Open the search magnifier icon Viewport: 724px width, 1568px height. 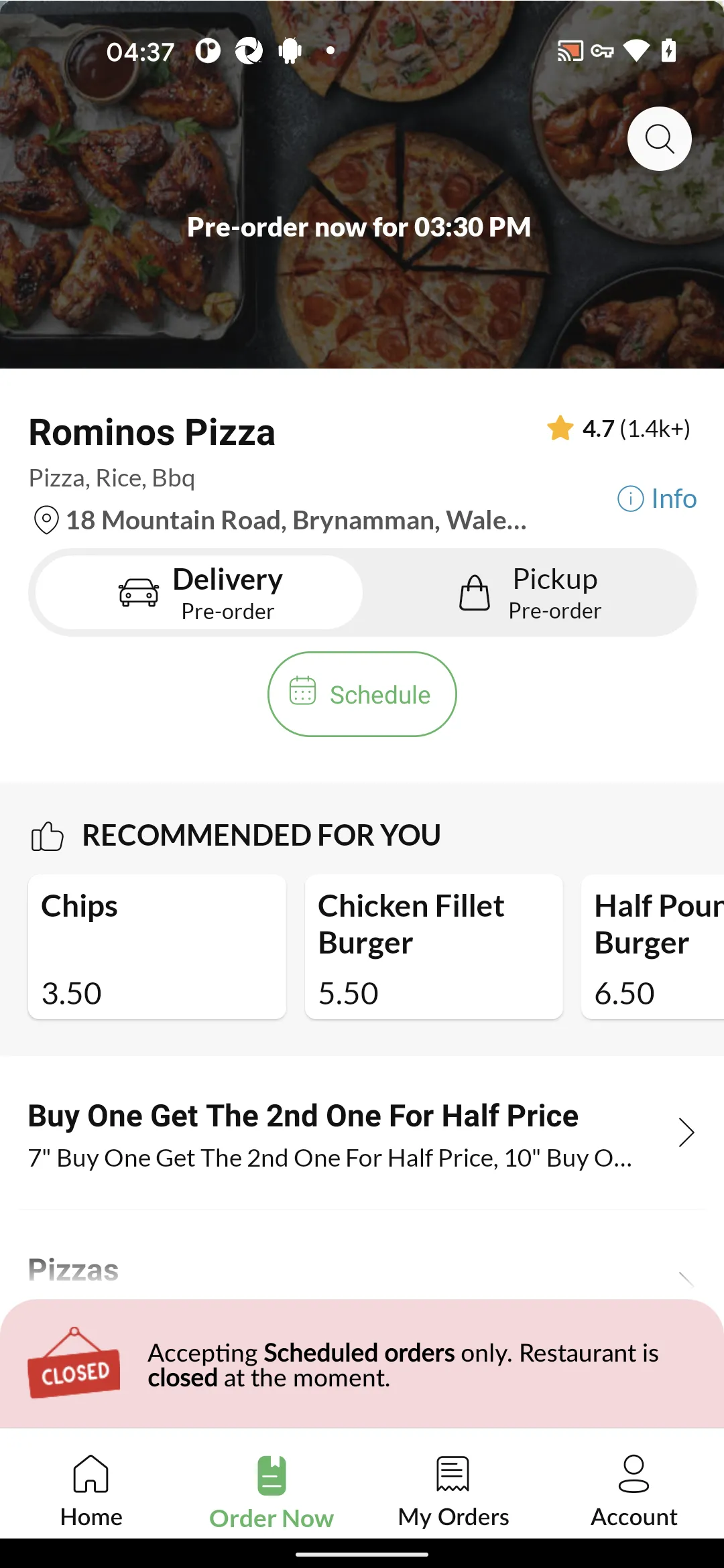pyautogui.click(x=659, y=139)
